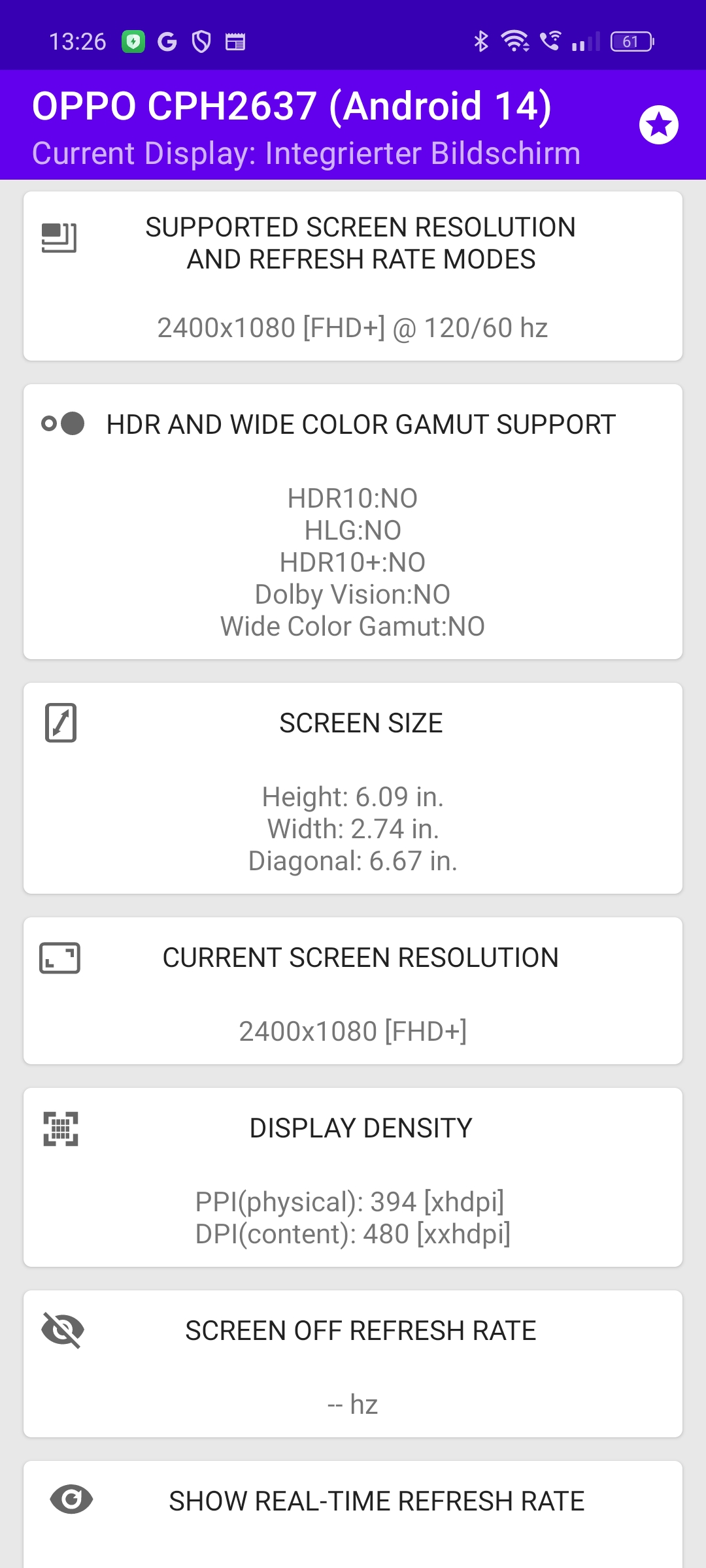Open Supported Screen Resolution and Refresh Rate Modes card

pos(353,276)
